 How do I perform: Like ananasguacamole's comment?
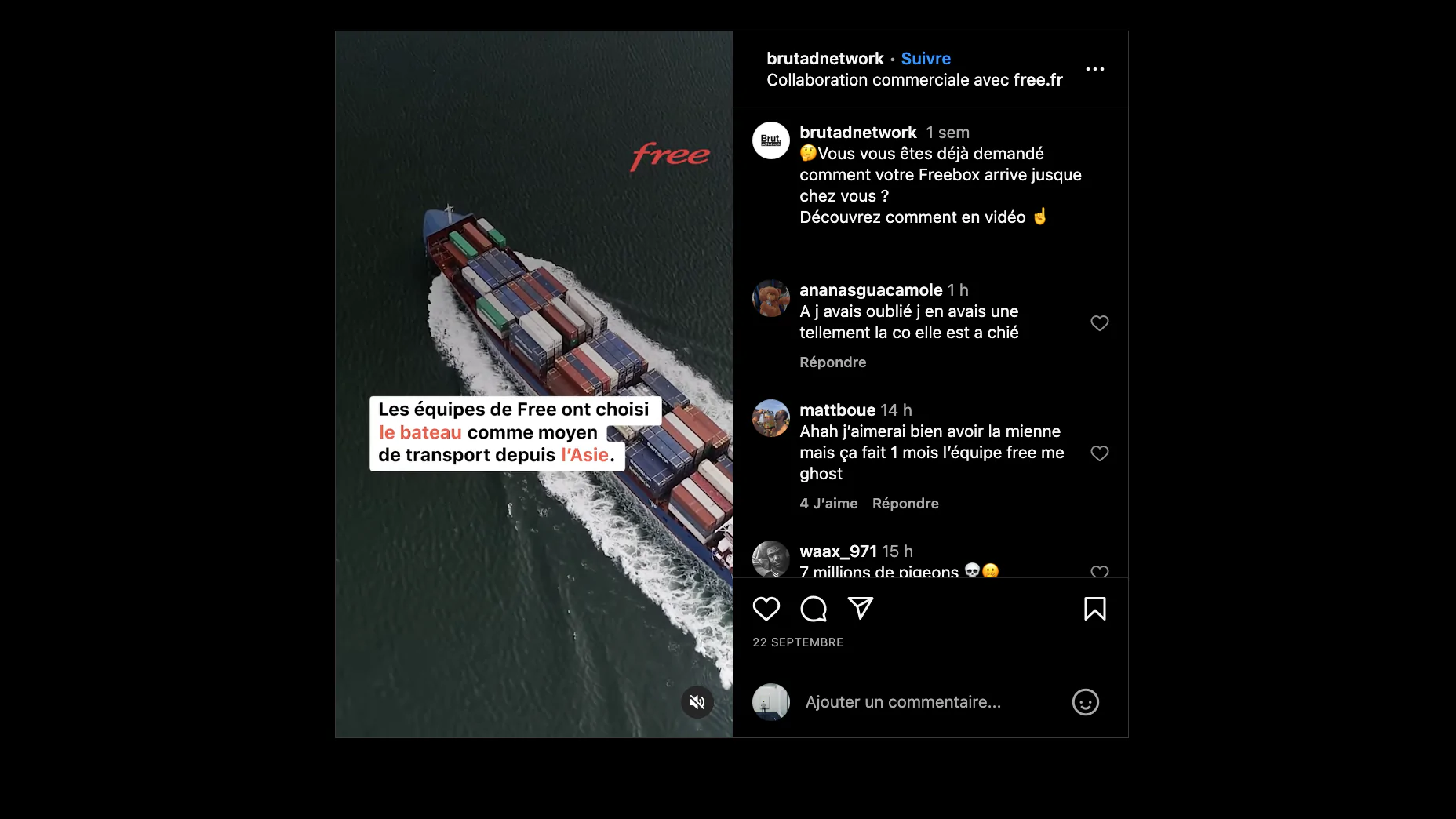click(x=1099, y=323)
